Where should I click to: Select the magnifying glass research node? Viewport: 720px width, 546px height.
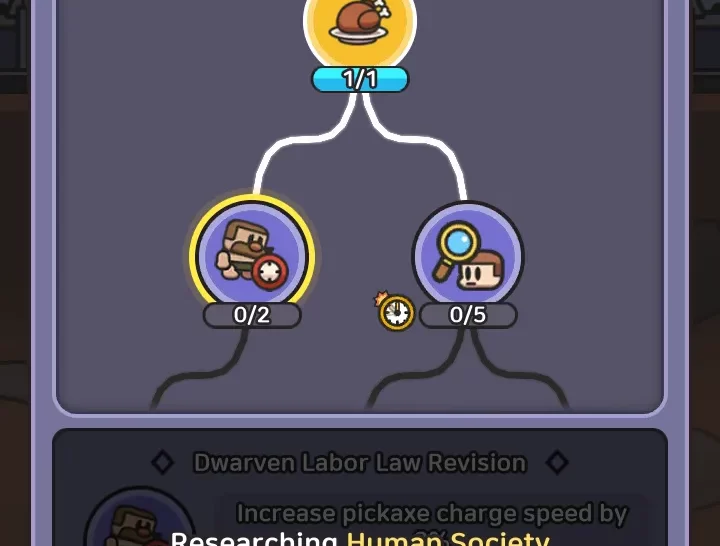[x=467, y=255]
